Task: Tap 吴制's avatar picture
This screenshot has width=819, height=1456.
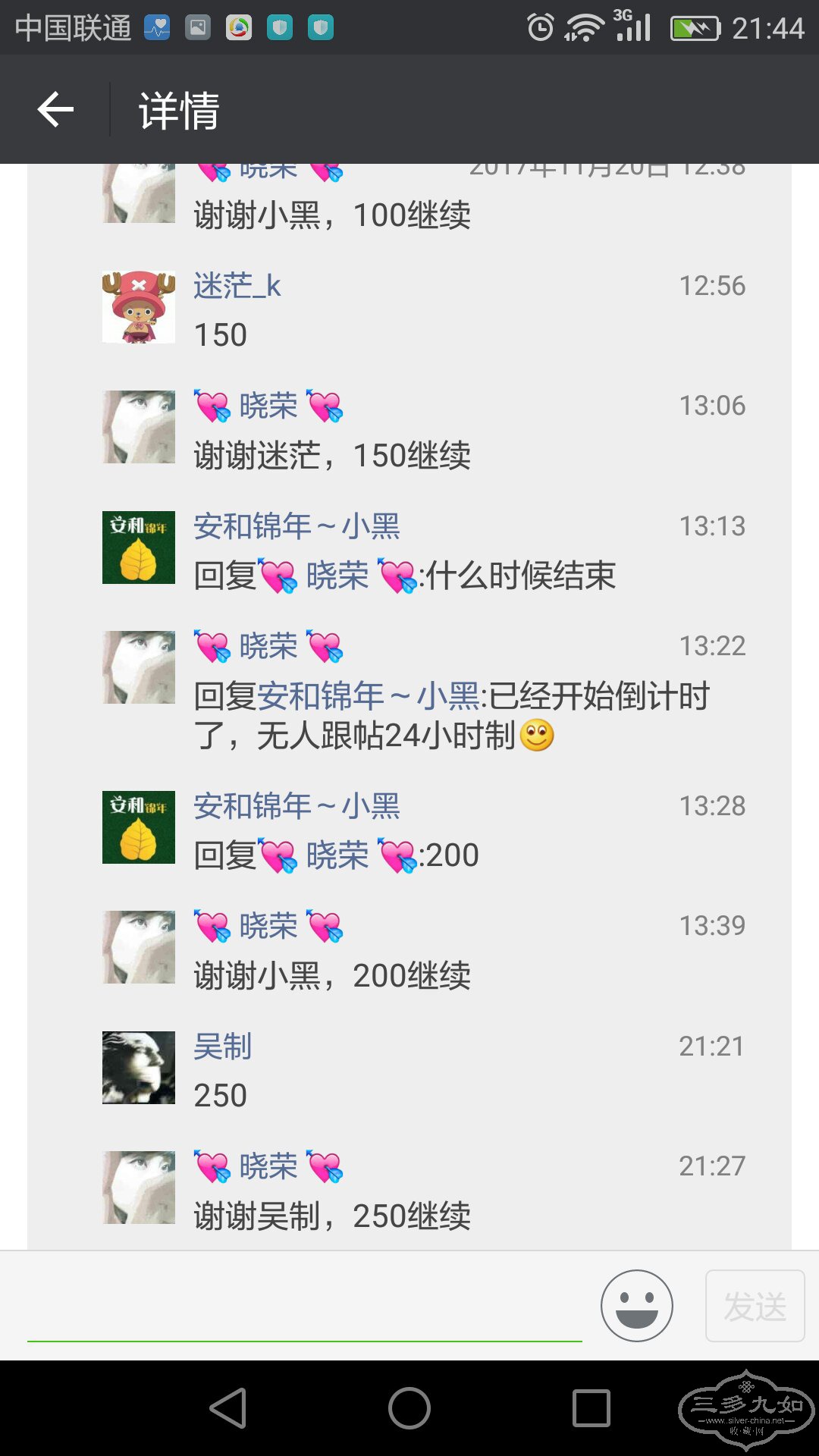Action: click(139, 1068)
